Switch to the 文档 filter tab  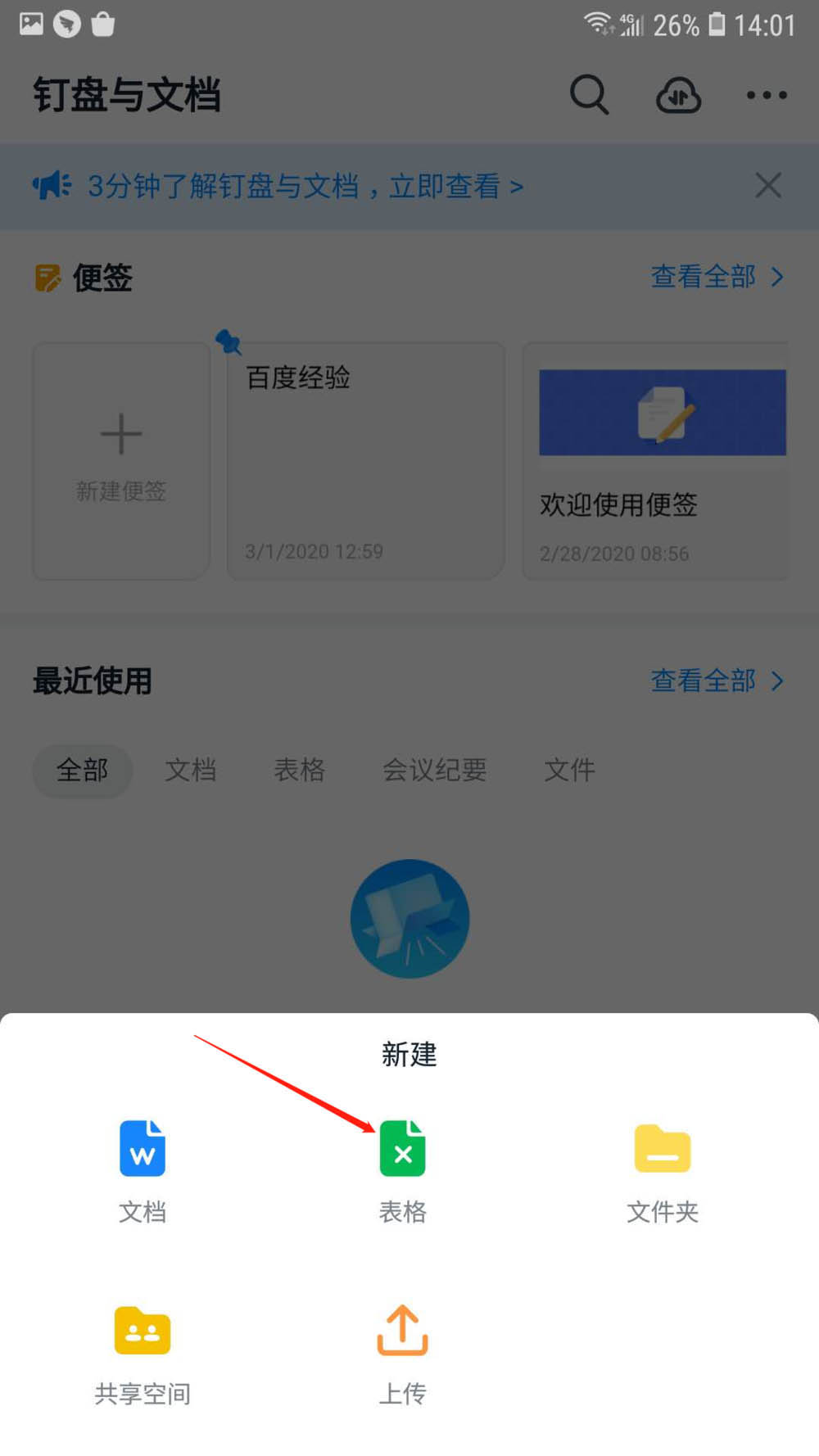[x=191, y=770]
